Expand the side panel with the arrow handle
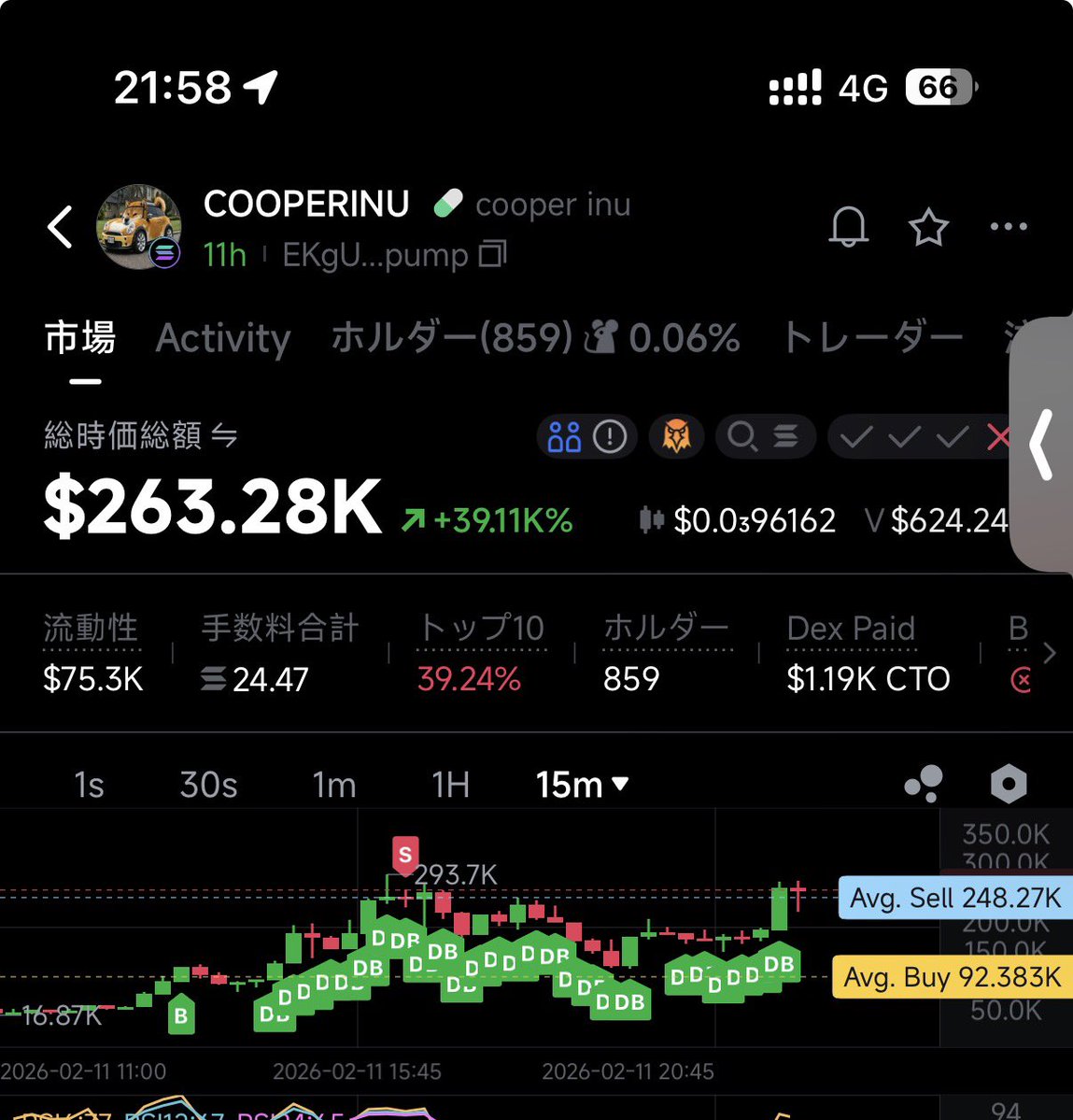 click(1041, 445)
